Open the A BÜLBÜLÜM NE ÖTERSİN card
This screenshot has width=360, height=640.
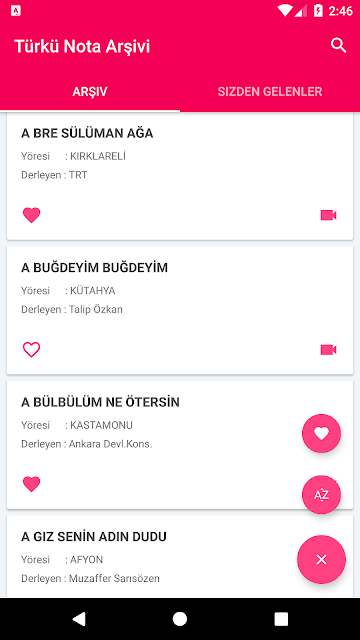180,445
